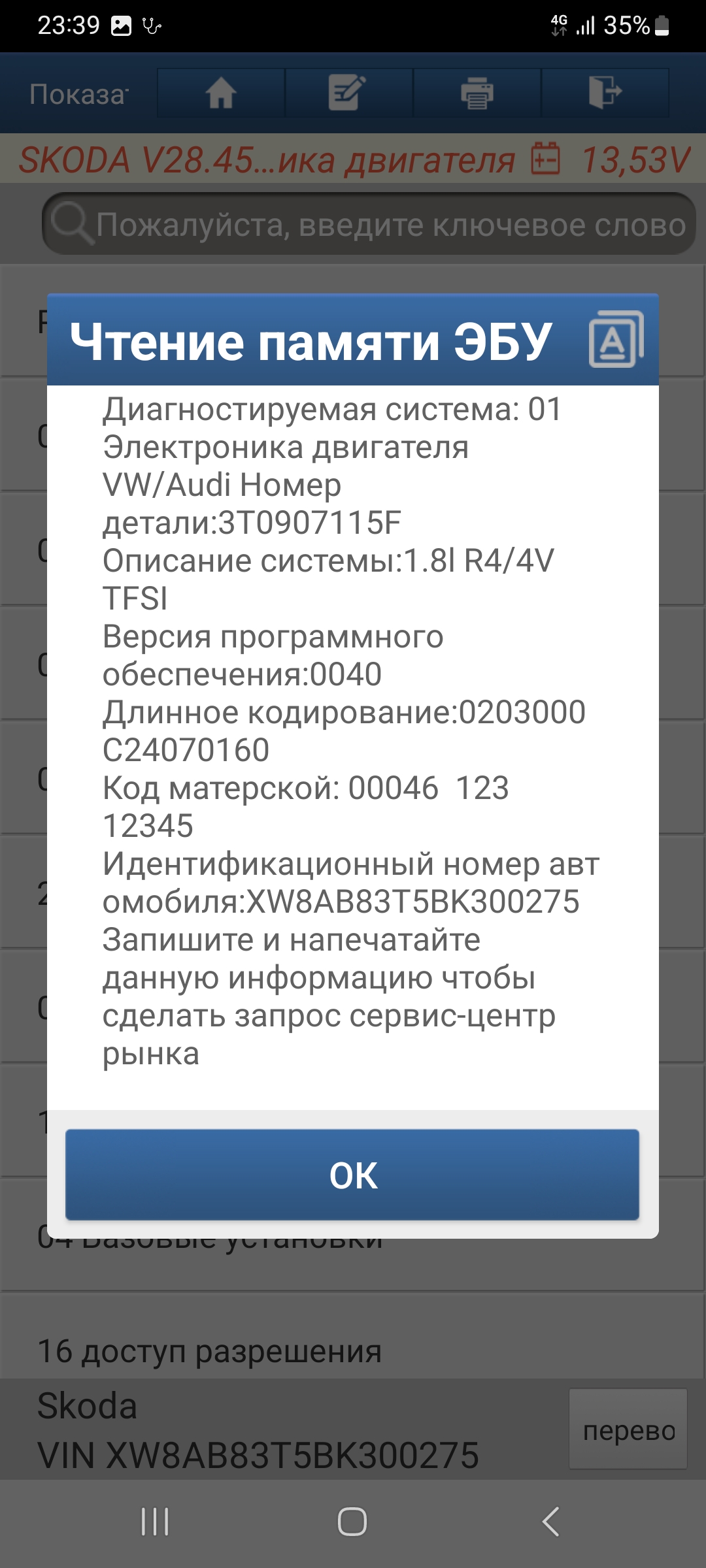Select the 16 доступ разрешения row

pyautogui.click(x=209, y=1351)
